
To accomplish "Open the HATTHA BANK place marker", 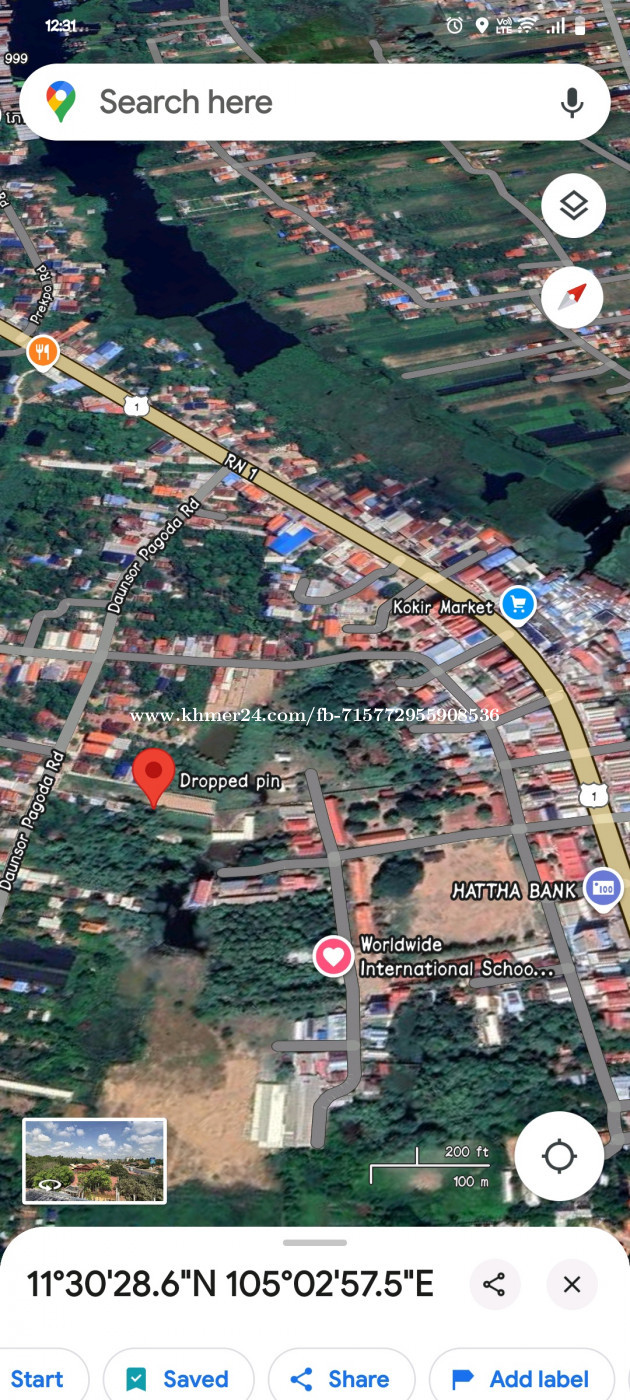I will 603,888.
